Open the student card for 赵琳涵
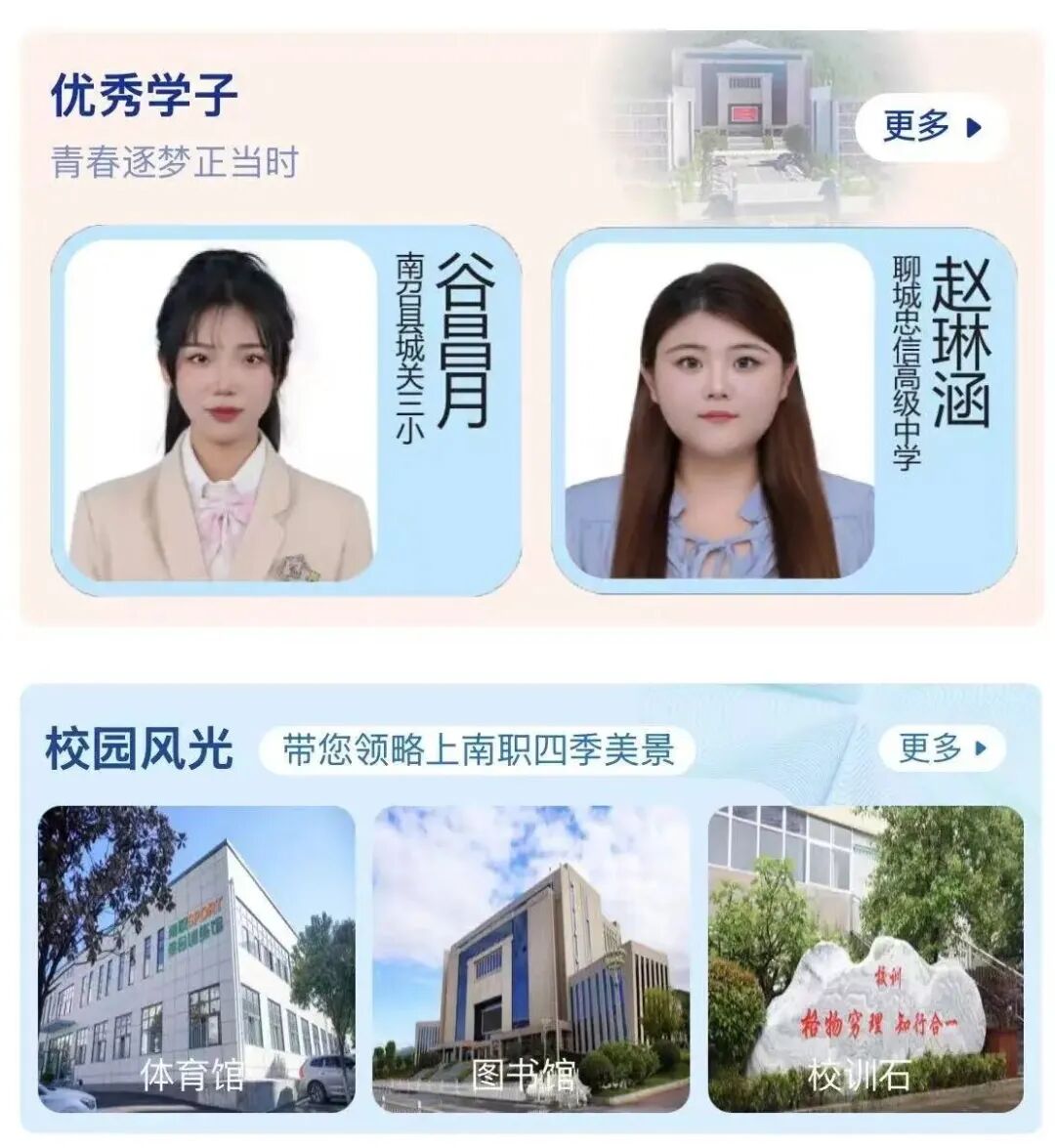 [x=784, y=410]
